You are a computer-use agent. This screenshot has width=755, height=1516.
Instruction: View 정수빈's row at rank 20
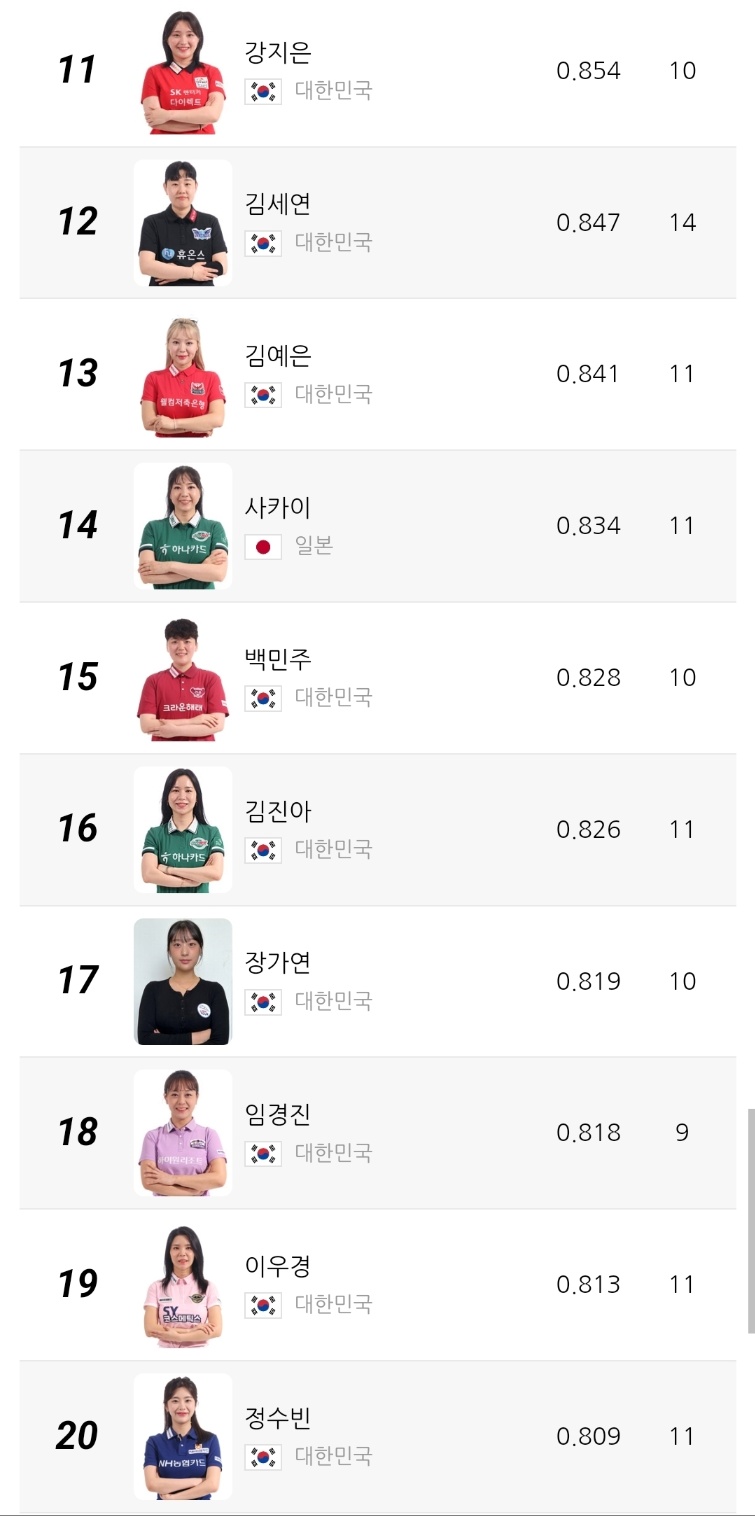378,1437
